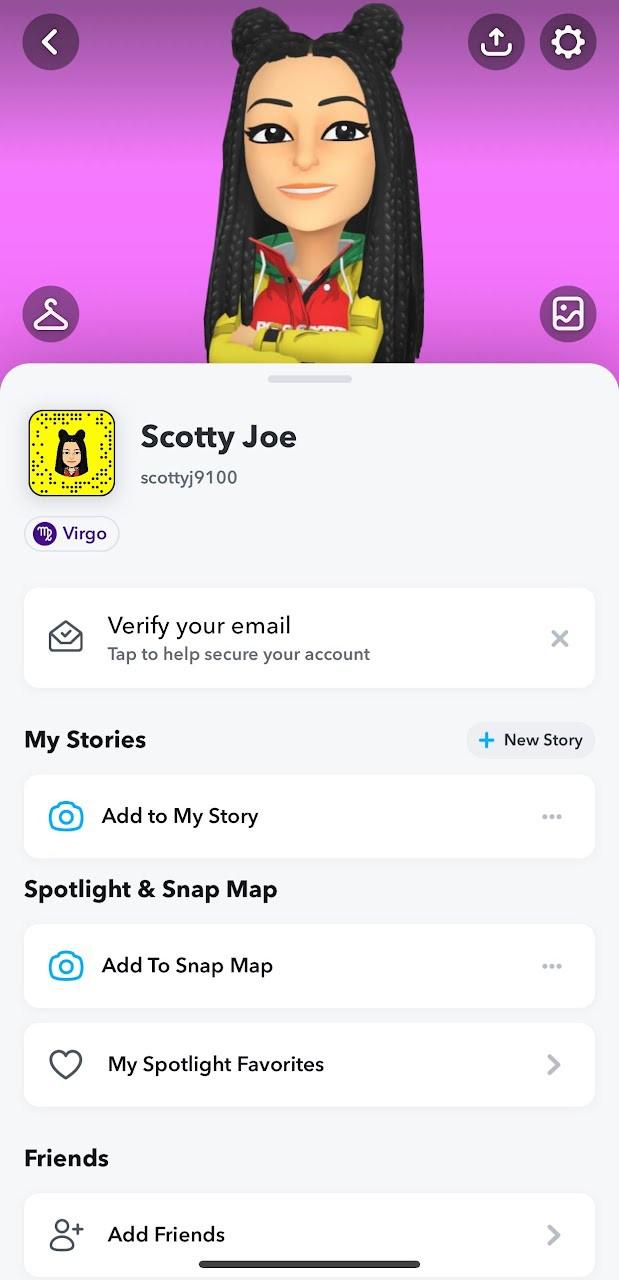Open more options for Snap Map
Image resolution: width=619 pixels, height=1280 pixels.
[x=551, y=966]
